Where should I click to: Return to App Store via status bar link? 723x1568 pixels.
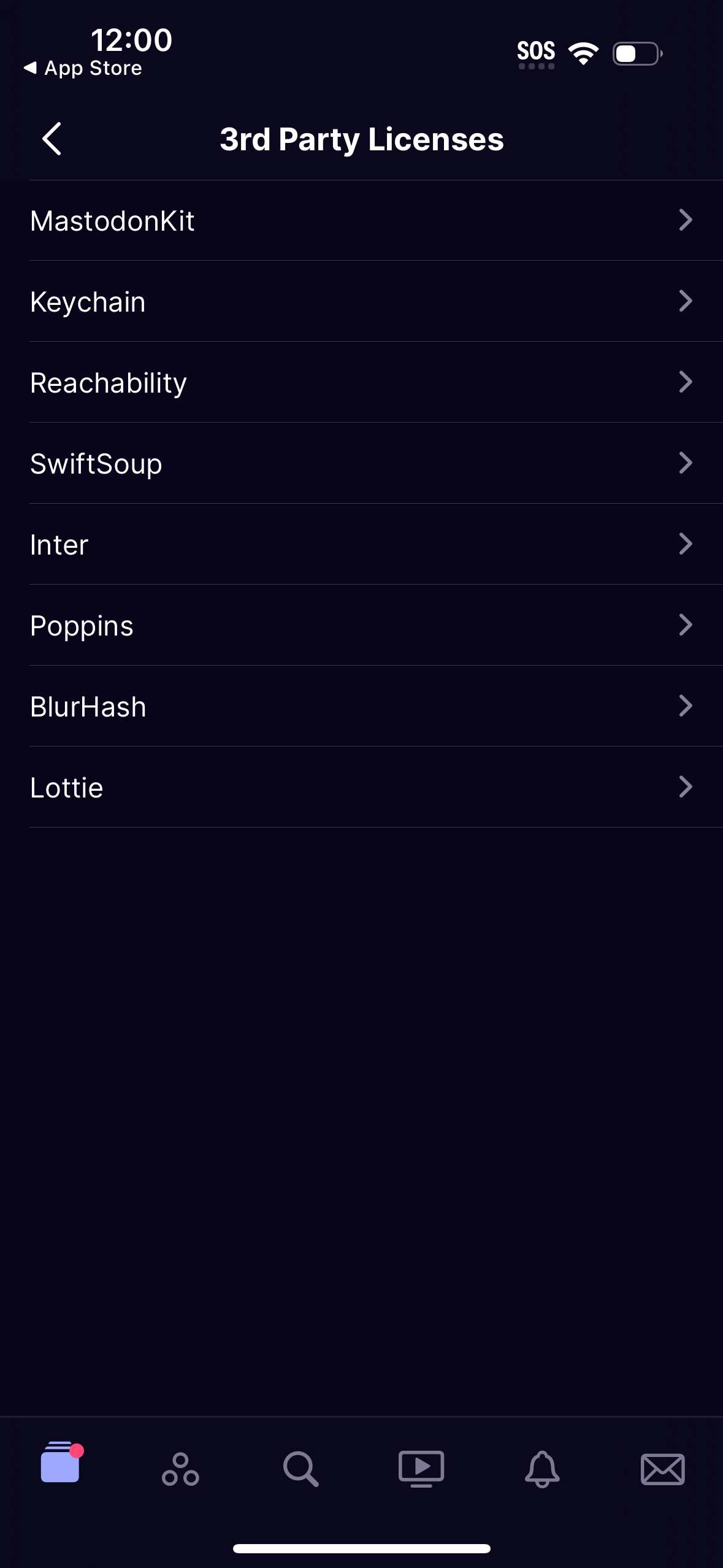pyautogui.click(x=83, y=67)
